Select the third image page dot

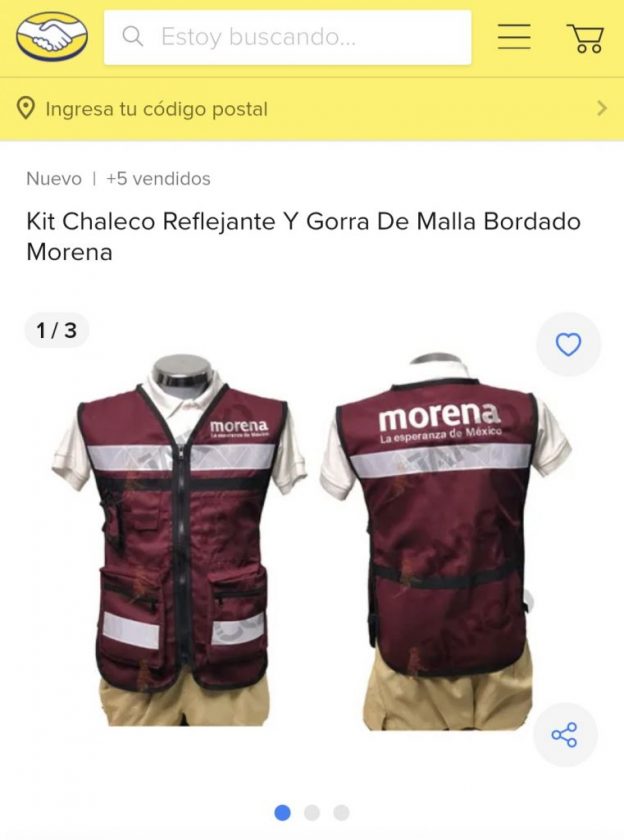point(341,812)
